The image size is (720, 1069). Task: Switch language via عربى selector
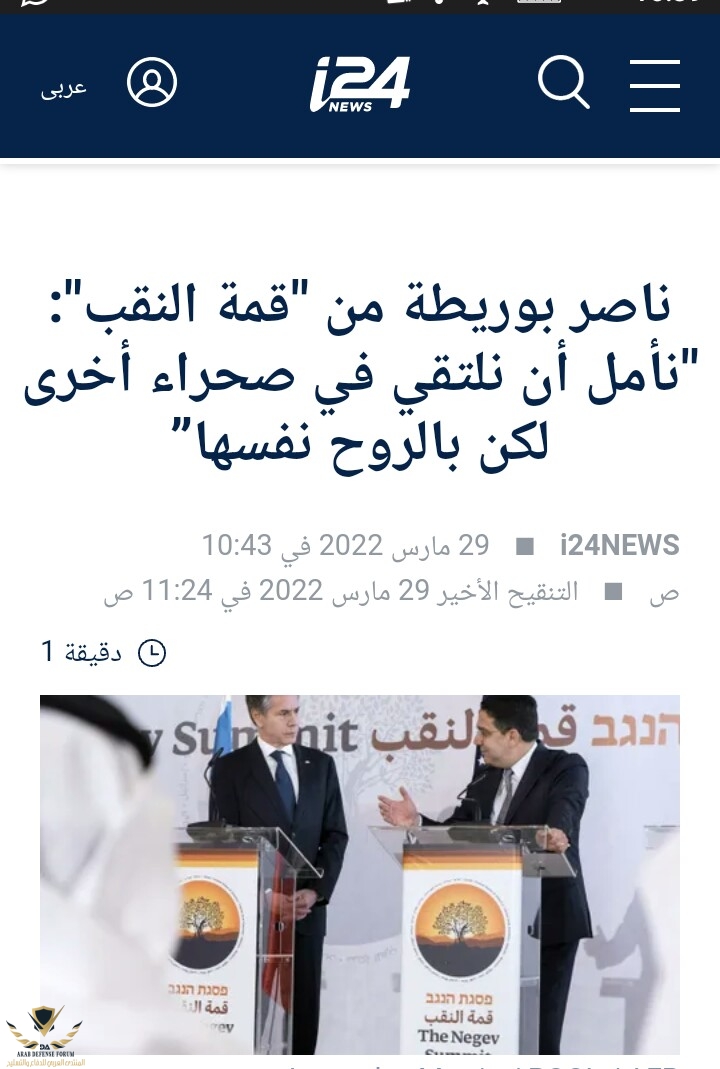(64, 87)
